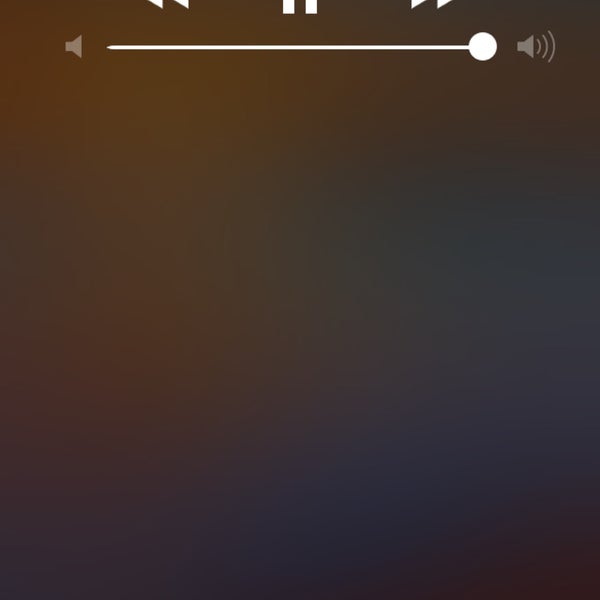
Task: Go back to the previous track
Action: [x=167, y=4]
